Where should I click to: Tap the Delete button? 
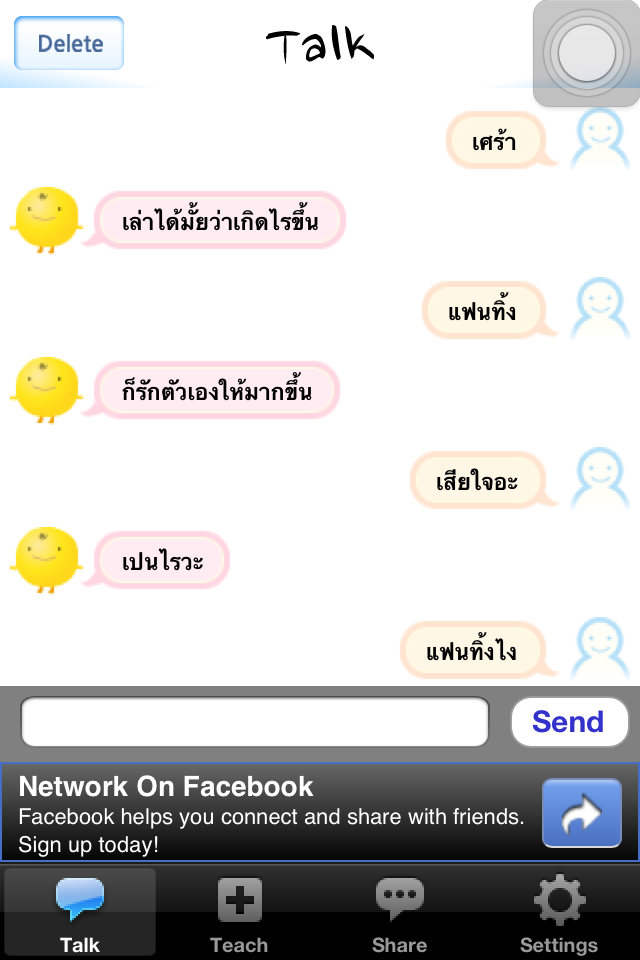69,43
